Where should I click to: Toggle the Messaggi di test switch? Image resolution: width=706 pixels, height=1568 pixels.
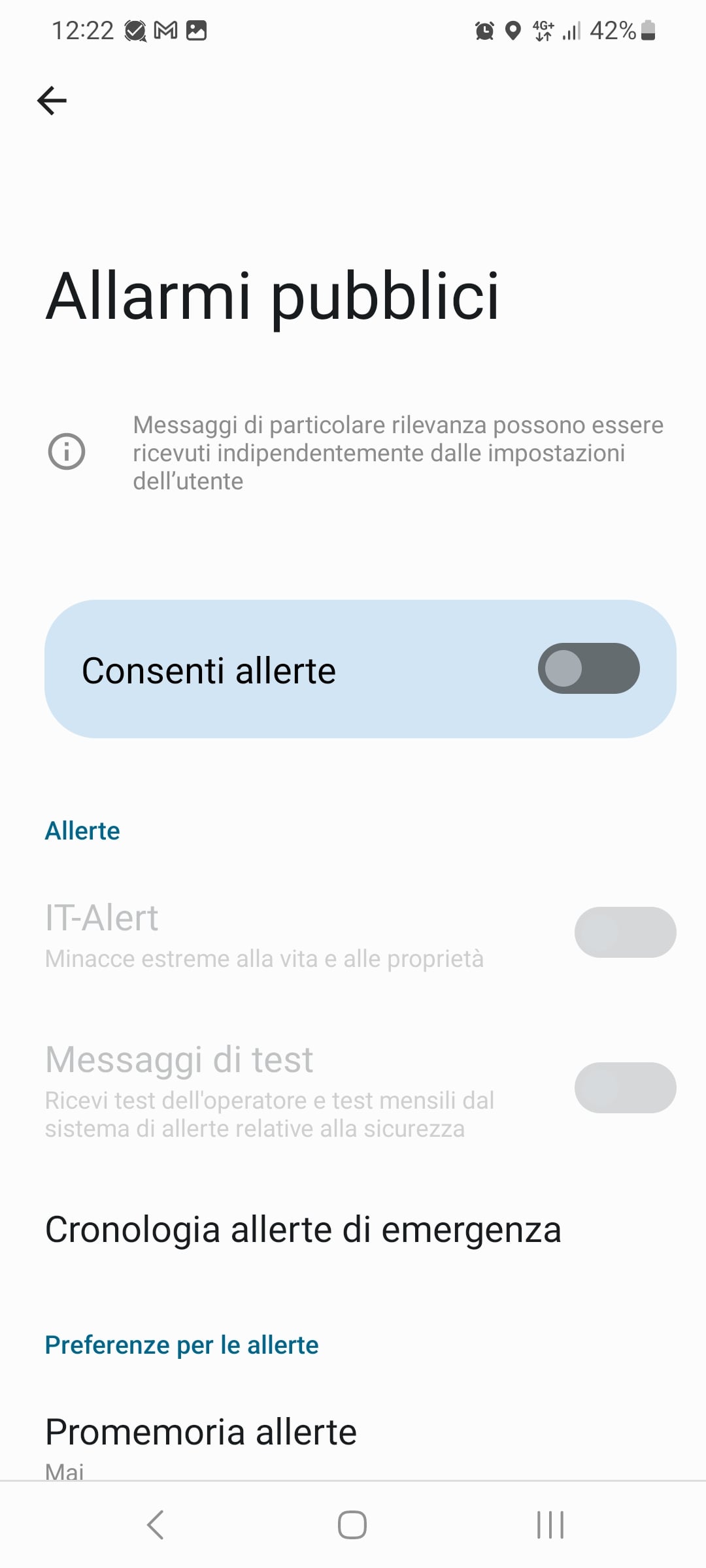pos(624,1088)
